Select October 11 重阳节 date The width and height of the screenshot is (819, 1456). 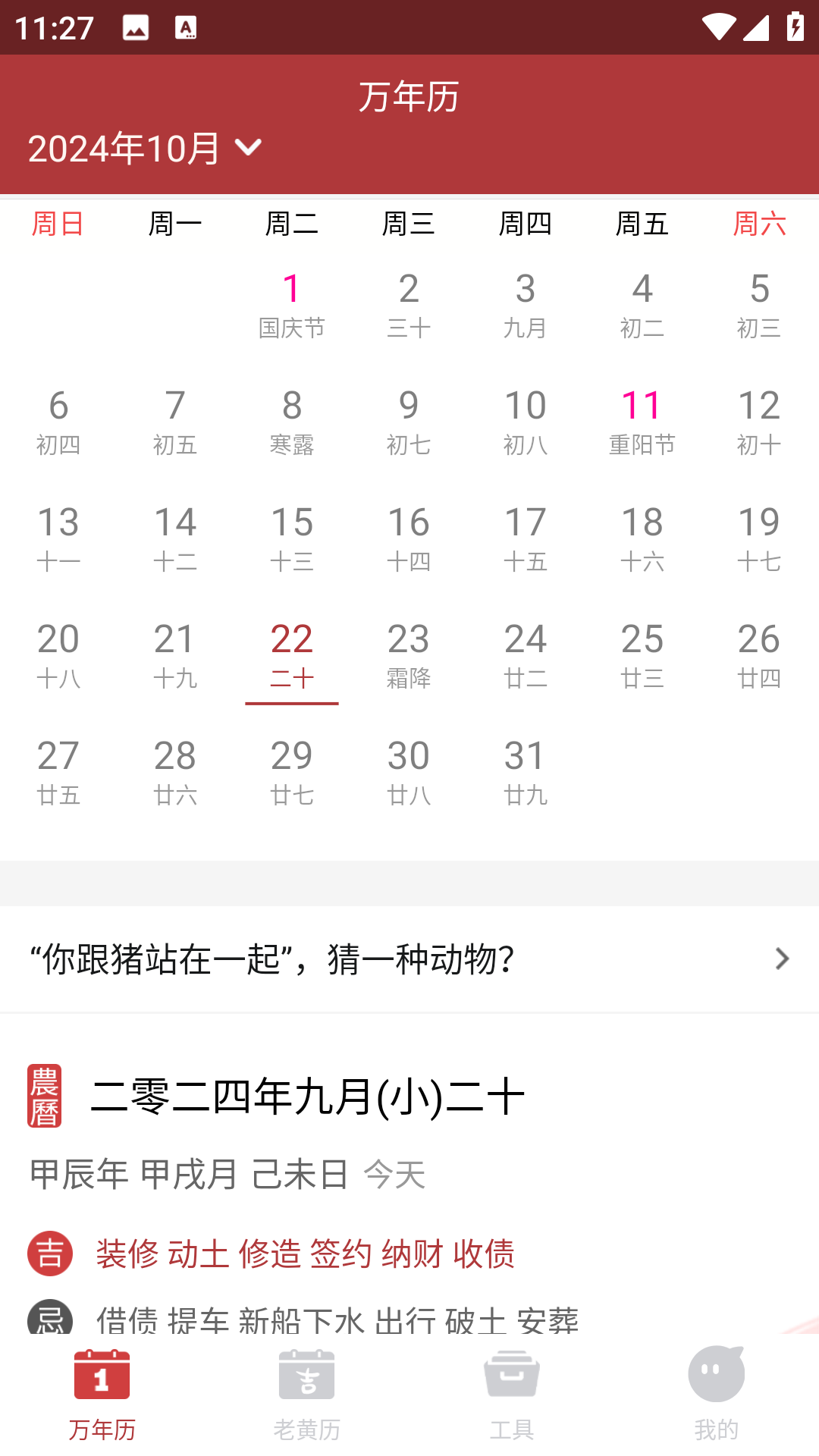(x=642, y=422)
